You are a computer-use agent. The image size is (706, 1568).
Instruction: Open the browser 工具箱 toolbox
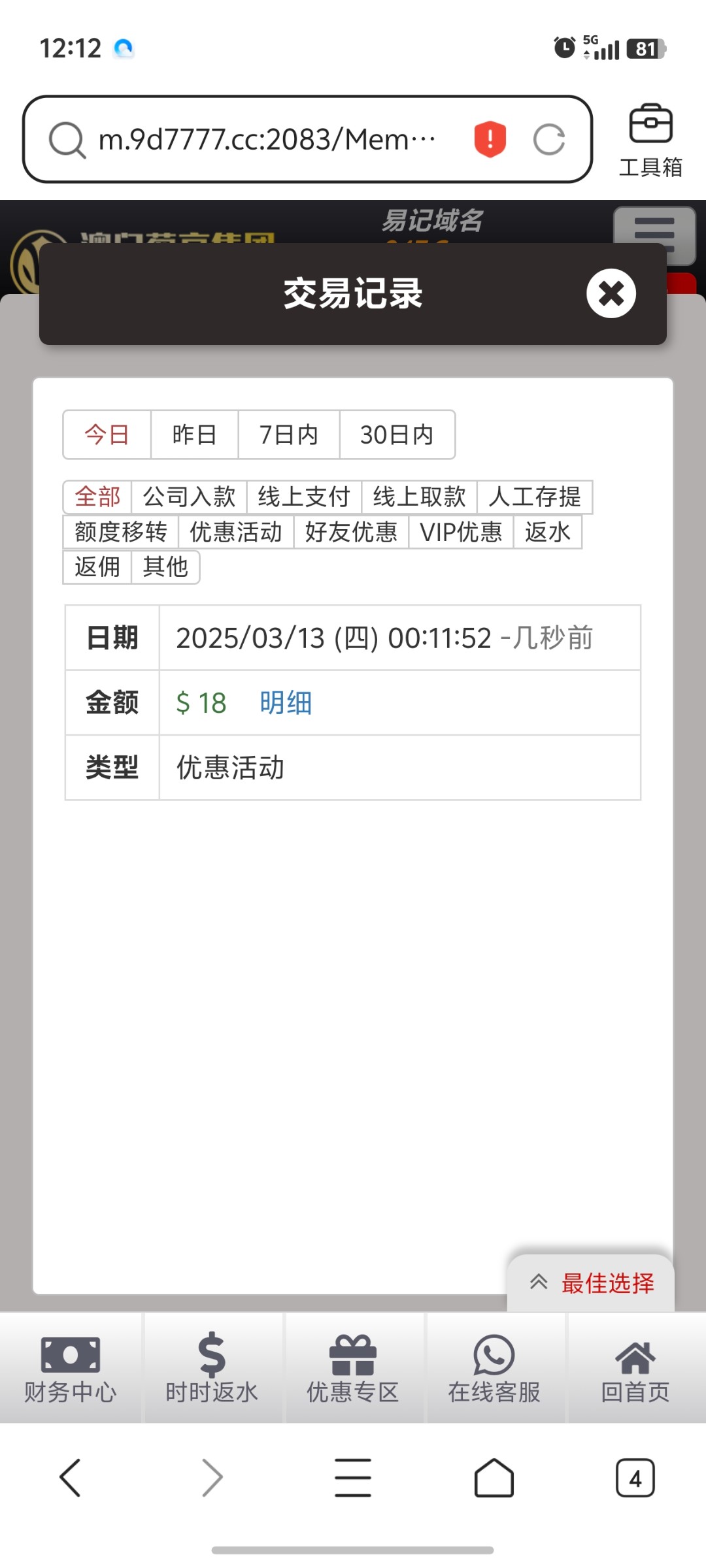click(x=650, y=140)
